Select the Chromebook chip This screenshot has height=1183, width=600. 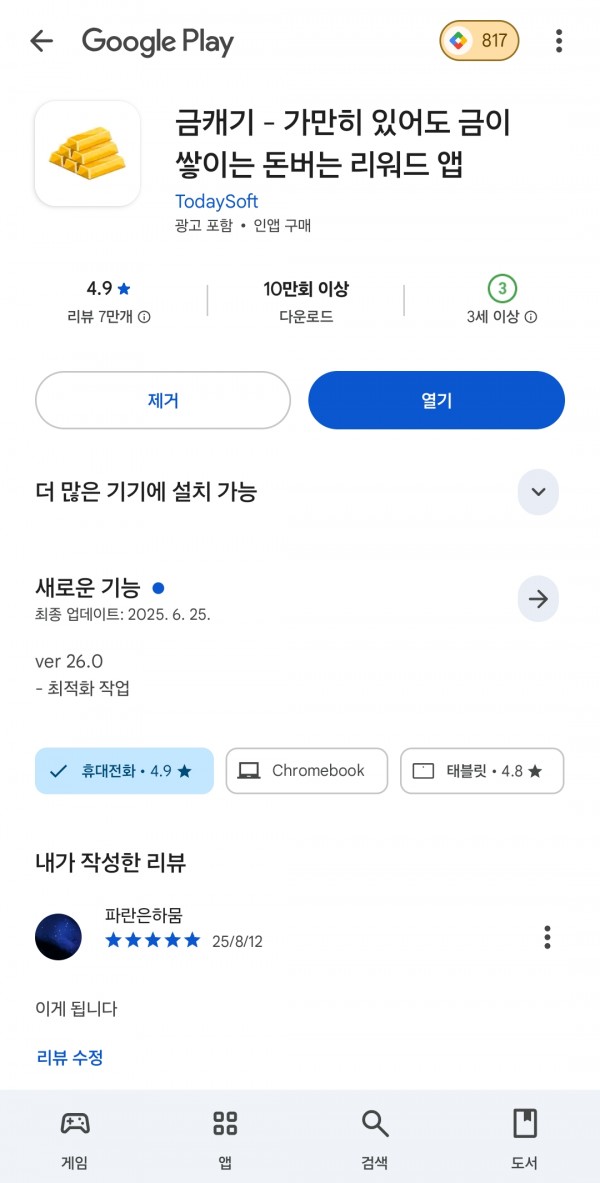[x=306, y=771]
